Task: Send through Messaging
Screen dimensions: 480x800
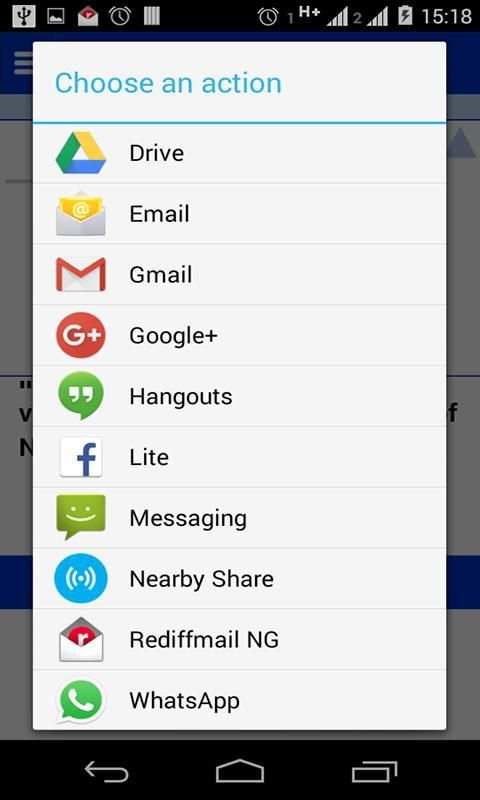Action: tap(239, 518)
